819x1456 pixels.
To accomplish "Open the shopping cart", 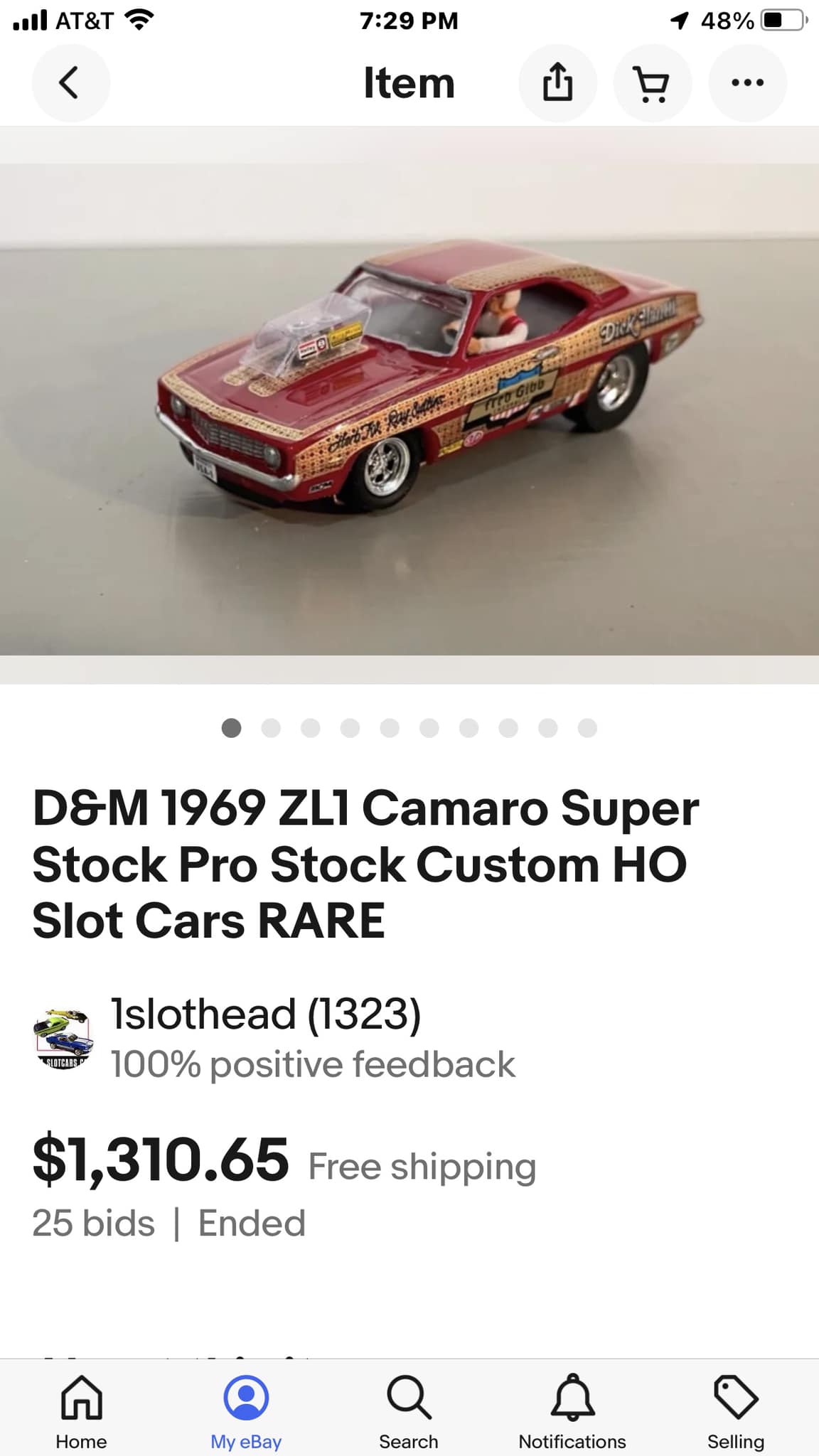I will pyautogui.click(x=652, y=82).
